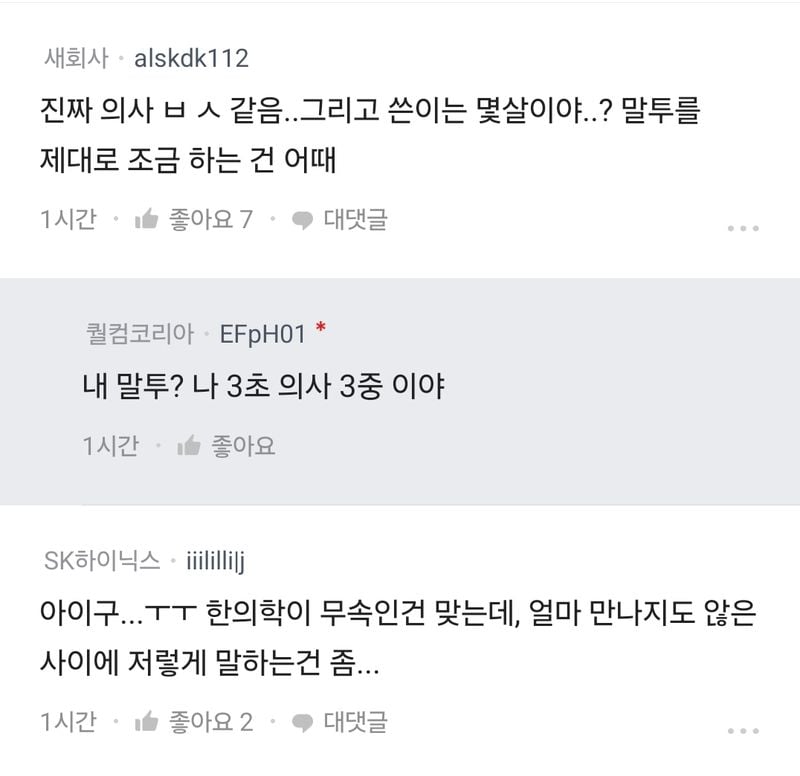This screenshot has height=776, width=800.
Task: Open the more options on alskdk112's comment
Action: 743,229
